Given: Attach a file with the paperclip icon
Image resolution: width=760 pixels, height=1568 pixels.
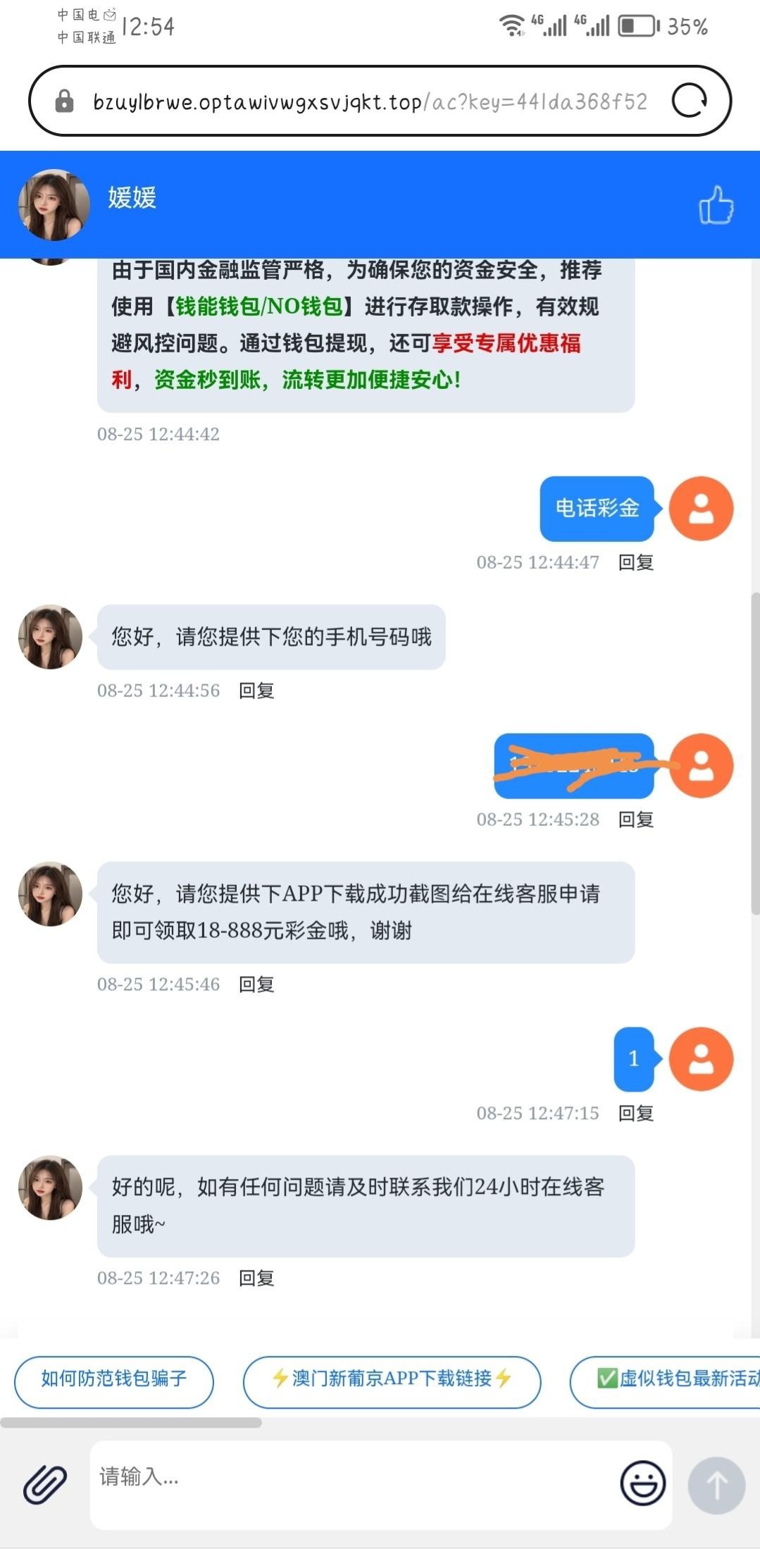Looking at the screenshot, I should pos(45,1485).
